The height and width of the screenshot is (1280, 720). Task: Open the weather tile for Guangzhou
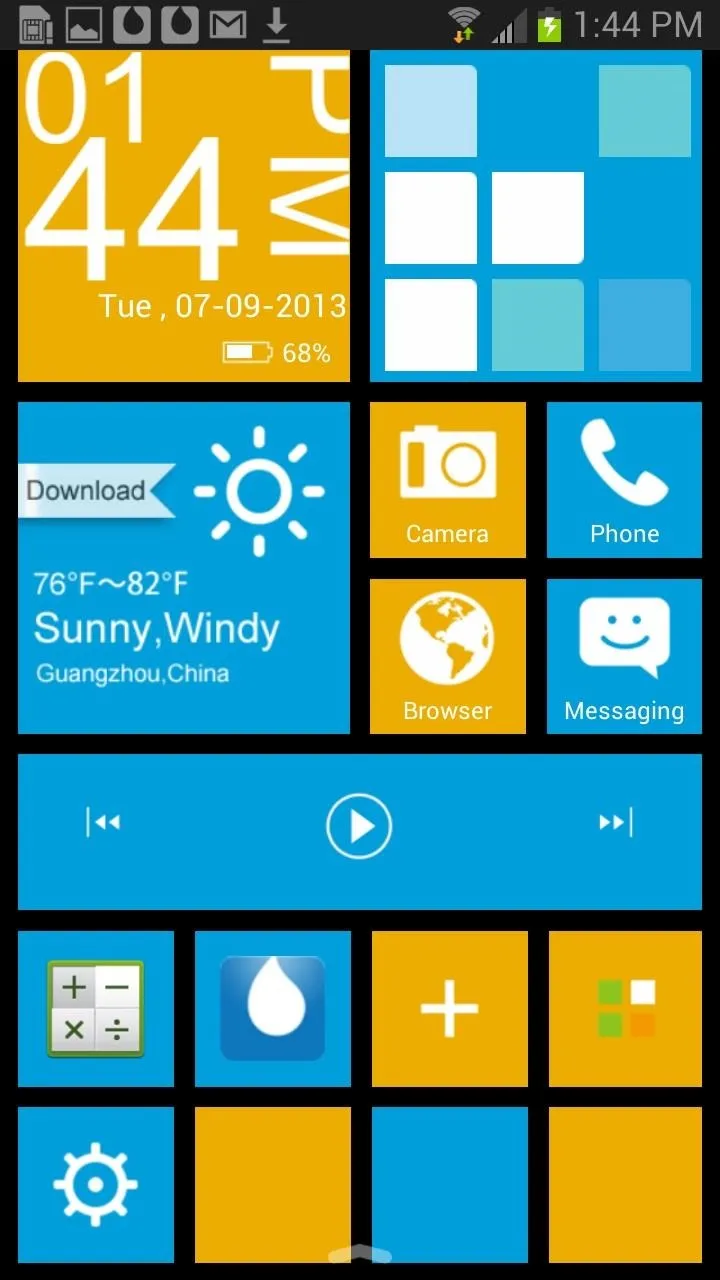click(x=184, y=568)
